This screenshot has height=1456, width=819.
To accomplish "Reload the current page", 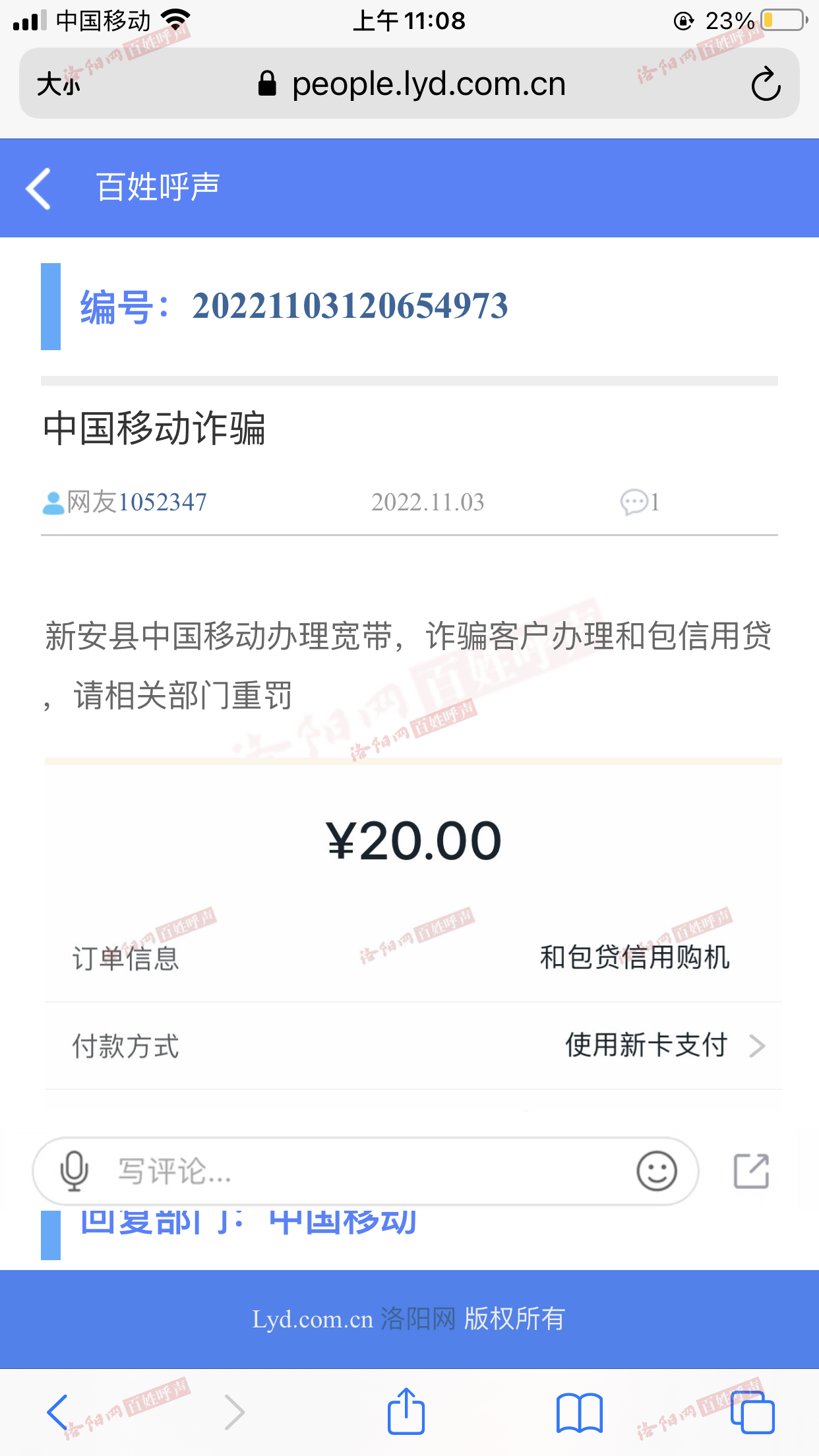I will (x=765, y=84).
